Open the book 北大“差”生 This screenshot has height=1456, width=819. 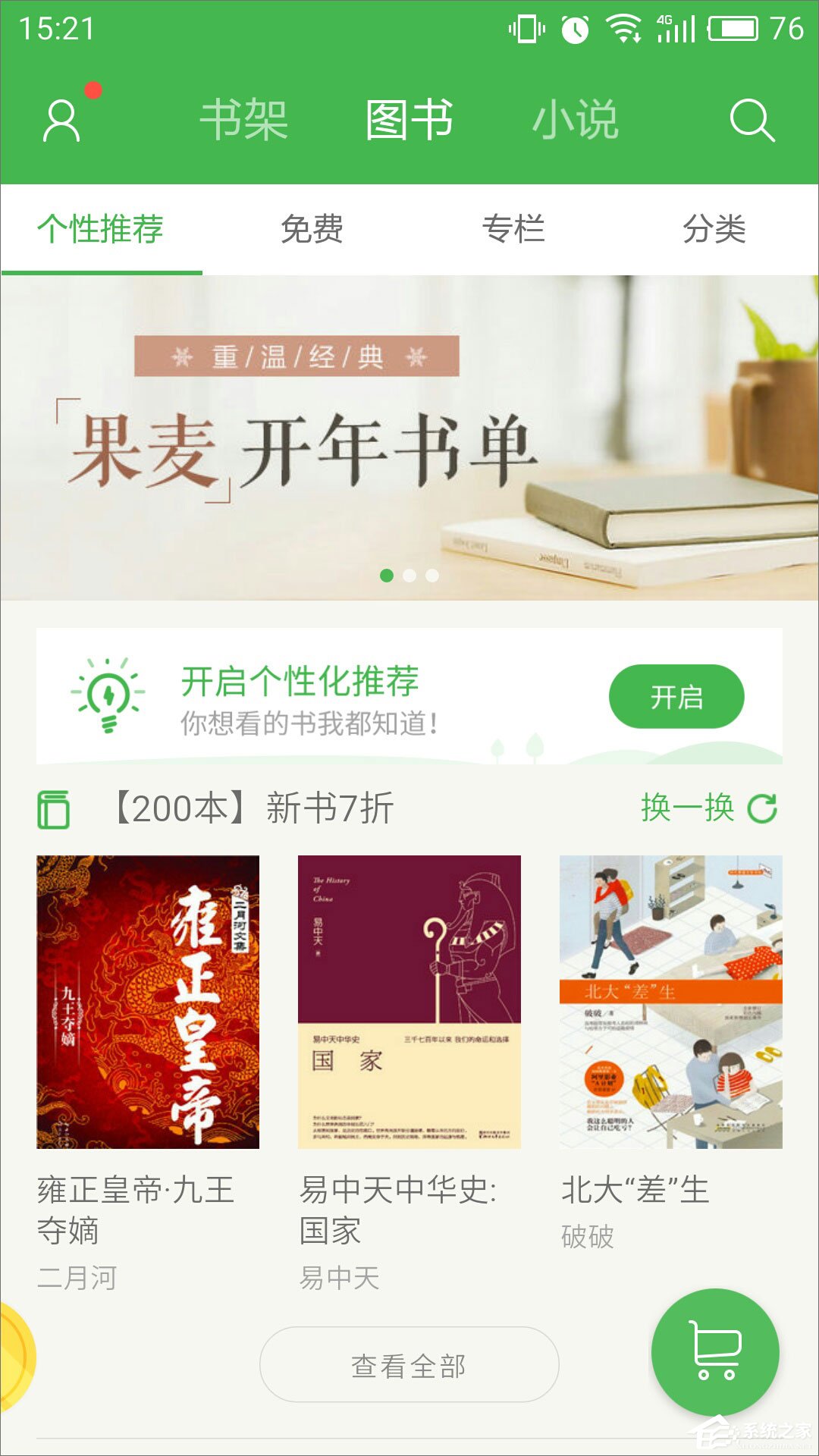(670, 1002)
